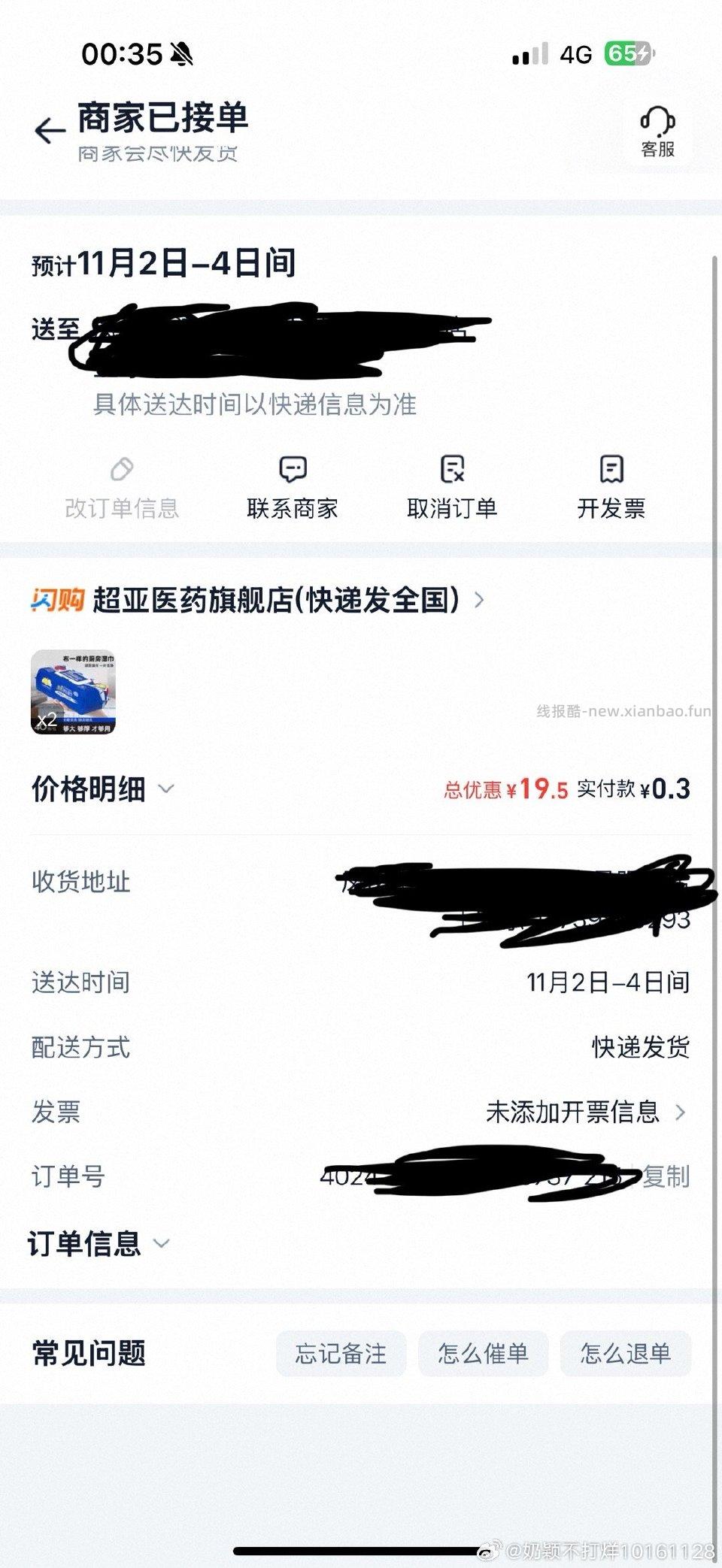722x1568 pixels.
Task: Tap the orange 闪购 flash-purchase logo
Action: [53, 600]
